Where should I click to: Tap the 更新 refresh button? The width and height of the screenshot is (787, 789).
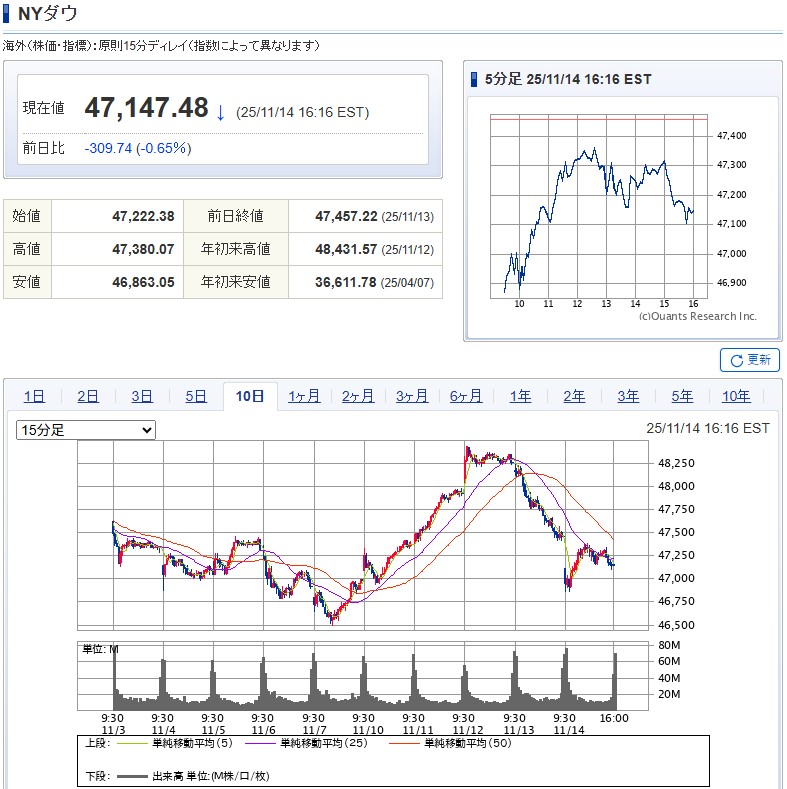coord(750,360)
